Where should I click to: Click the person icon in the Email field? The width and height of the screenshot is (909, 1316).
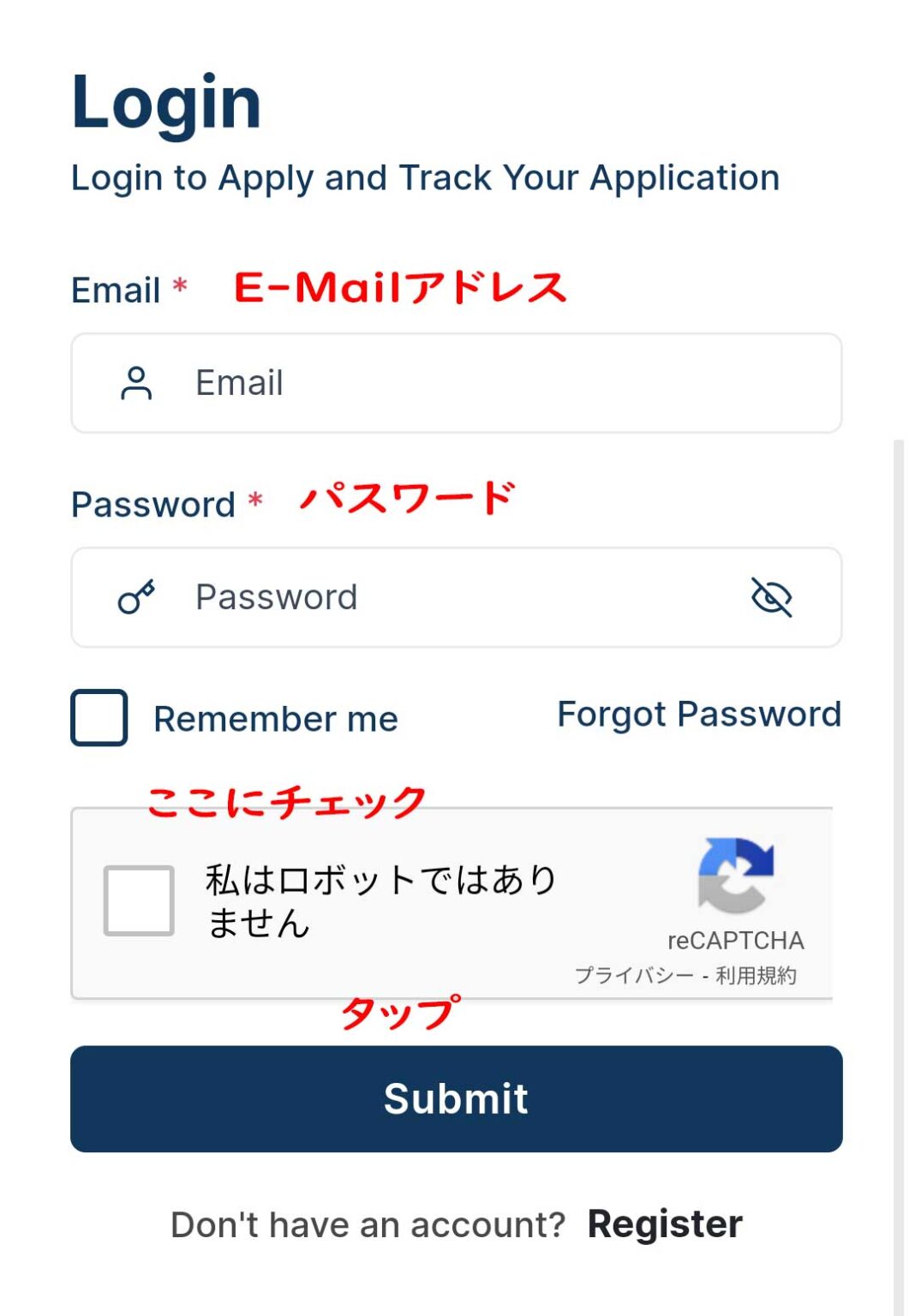click(137, 383)
